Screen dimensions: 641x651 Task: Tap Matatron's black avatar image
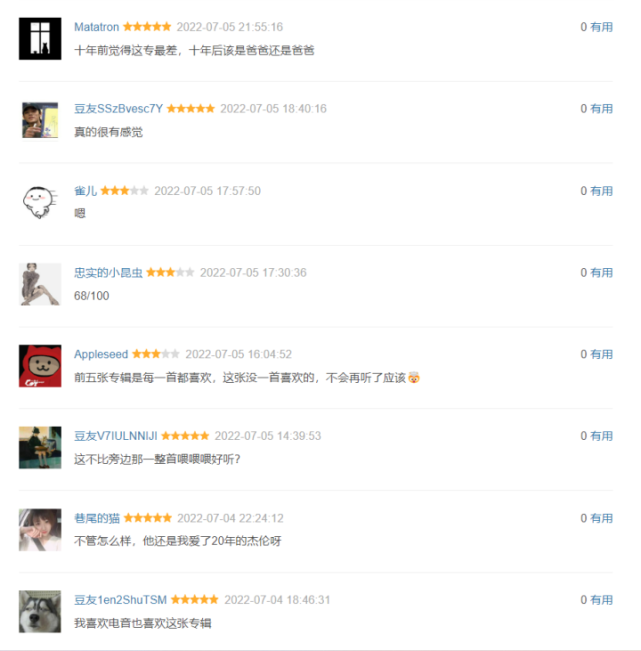[x=40, y=39]
